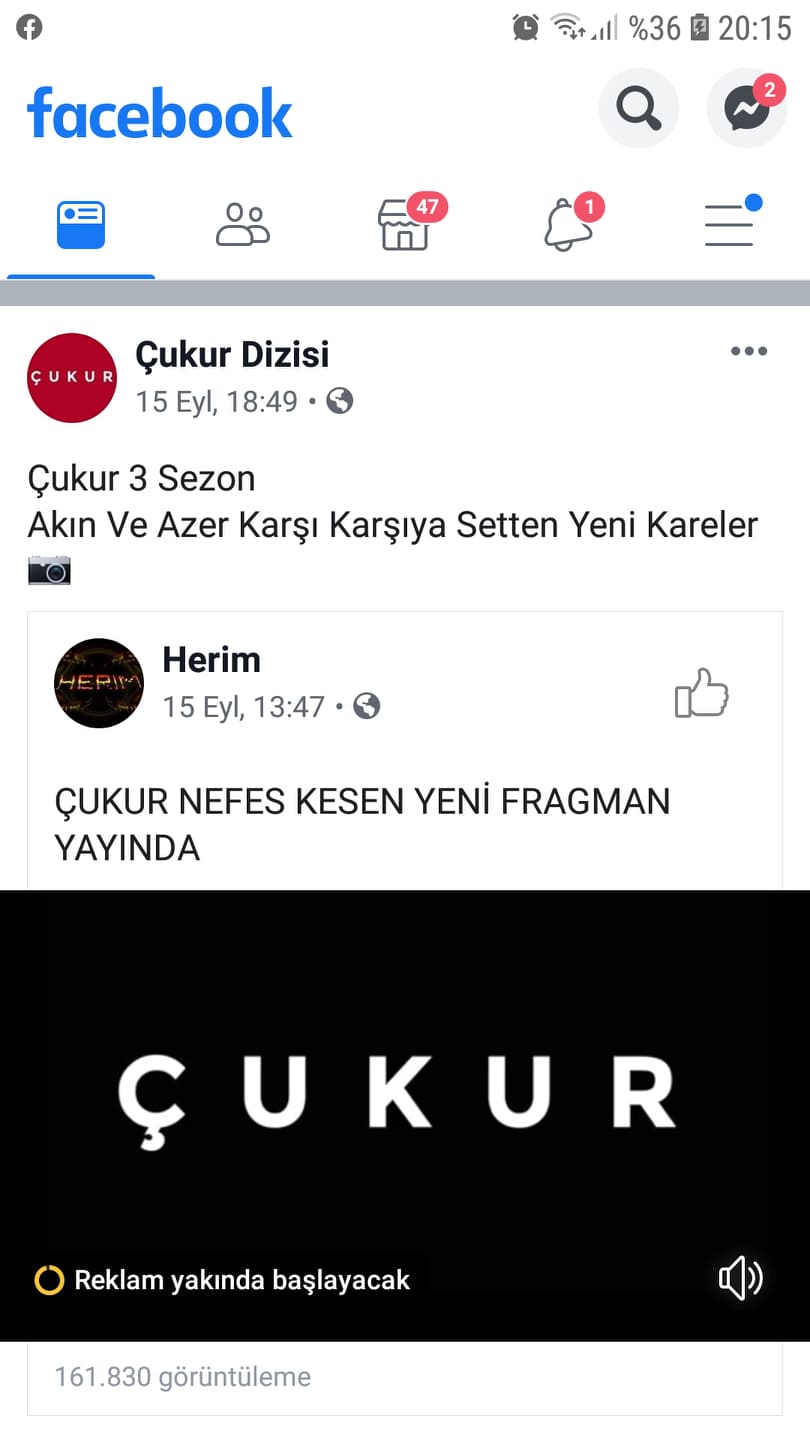Open Facebook search
The height and width of the screenshot is (1440, 810).
[x=638, y=107]
